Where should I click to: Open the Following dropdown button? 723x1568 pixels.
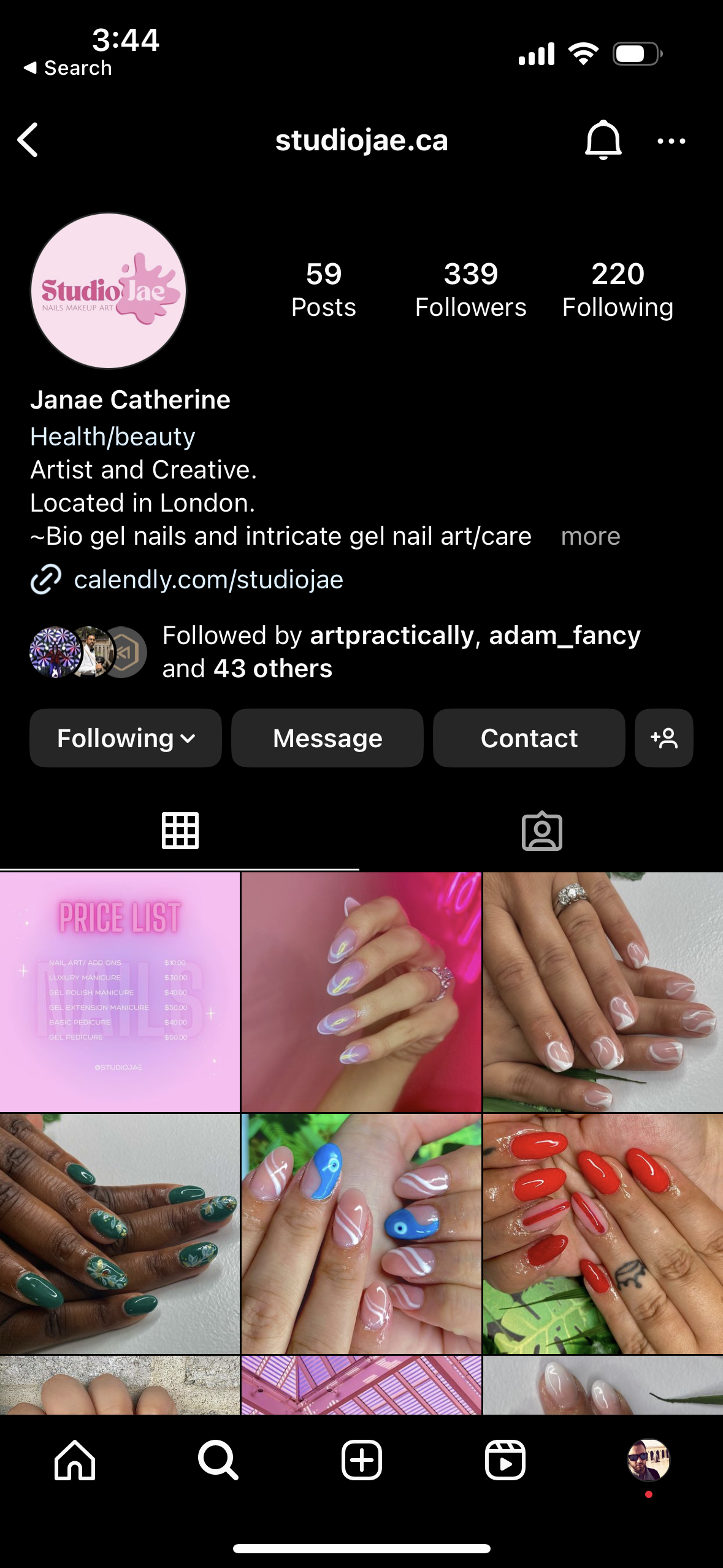tap(126, 738)
